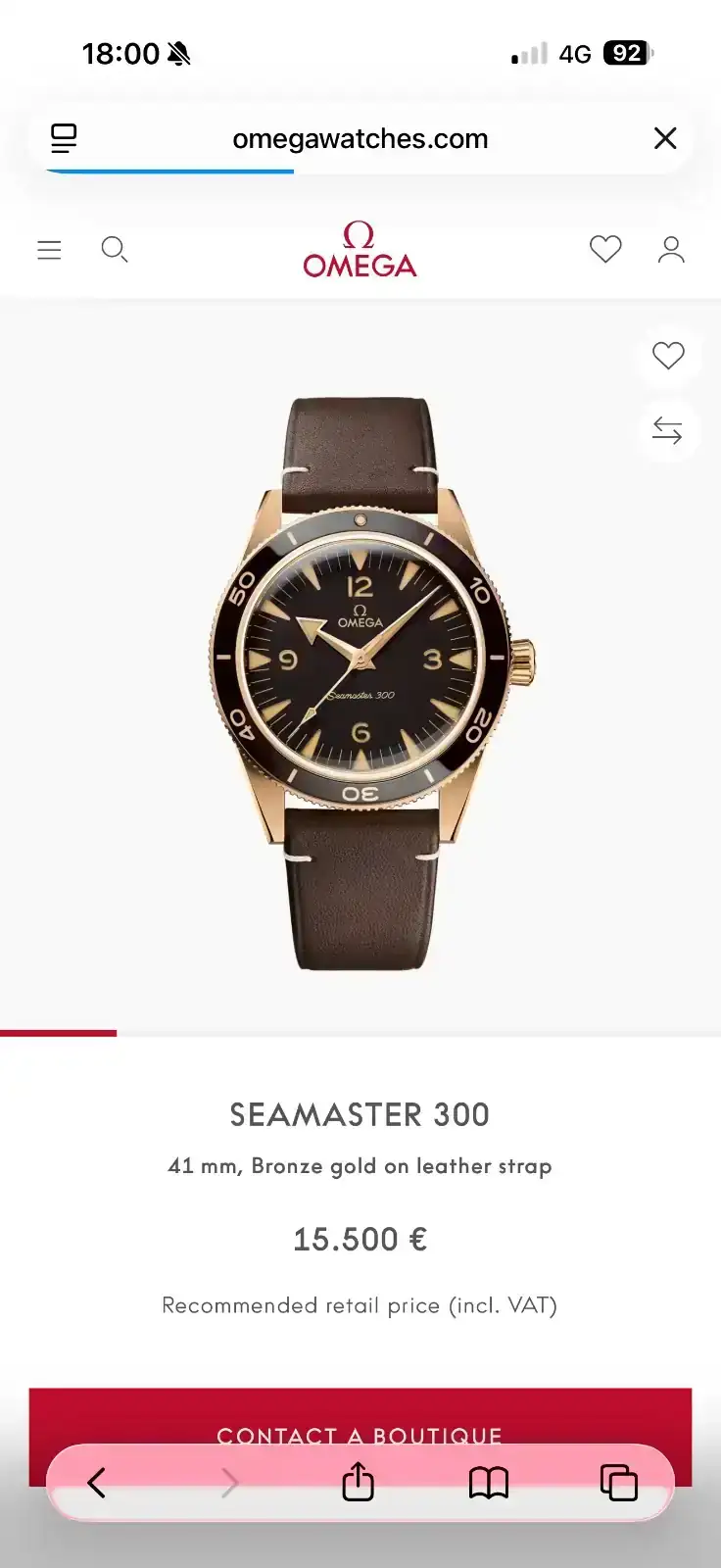The height and width of the screenshot is (1568, 721).
Task: Open the account profile icon
Action: 671,249
